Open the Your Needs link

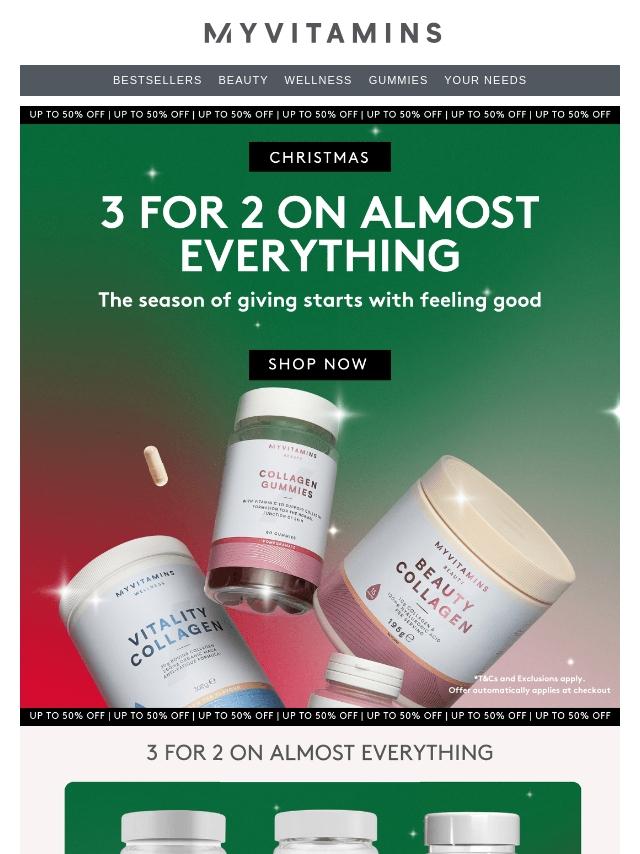tap(485, 80)
